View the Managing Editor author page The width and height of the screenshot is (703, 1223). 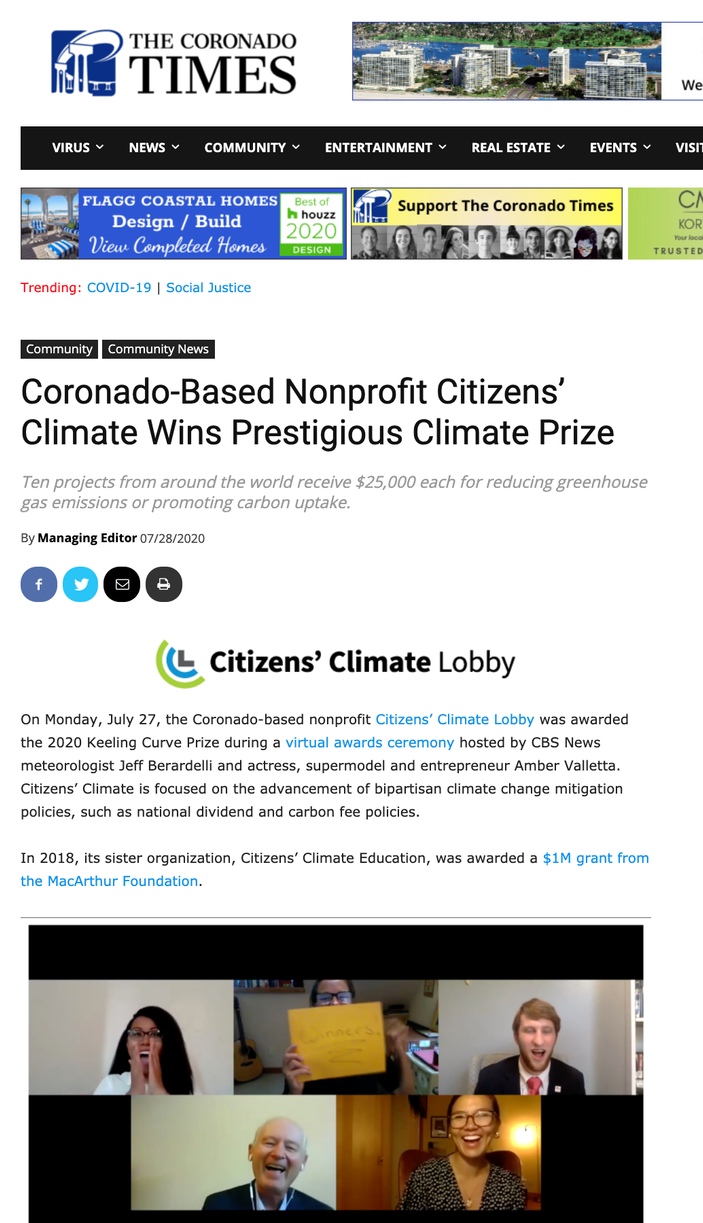[x=87, y=538]
